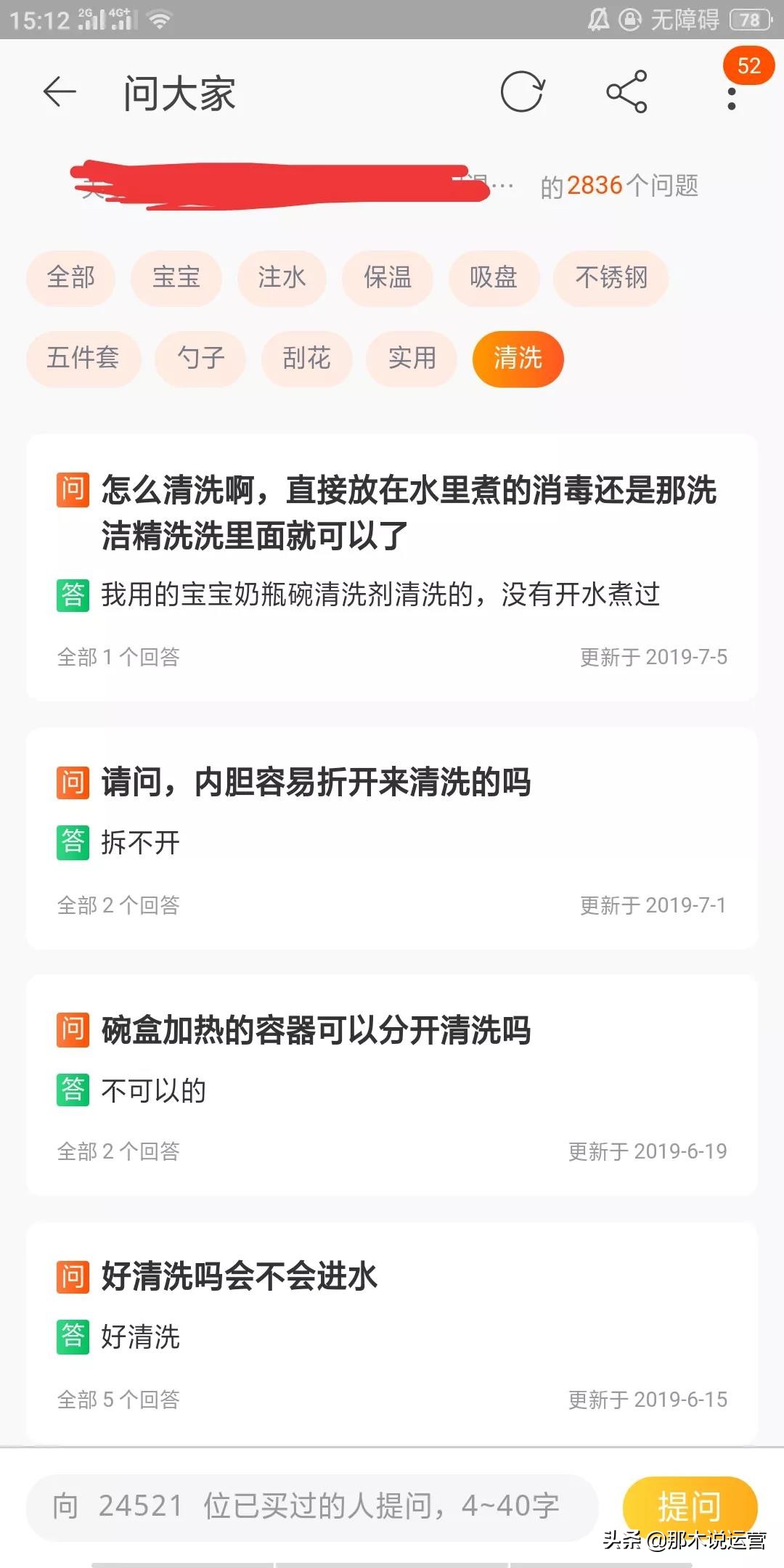Select the 清洗 filter tag
Screen dimensions: 784x1568
pyautogui.click(x=518, y=359)
